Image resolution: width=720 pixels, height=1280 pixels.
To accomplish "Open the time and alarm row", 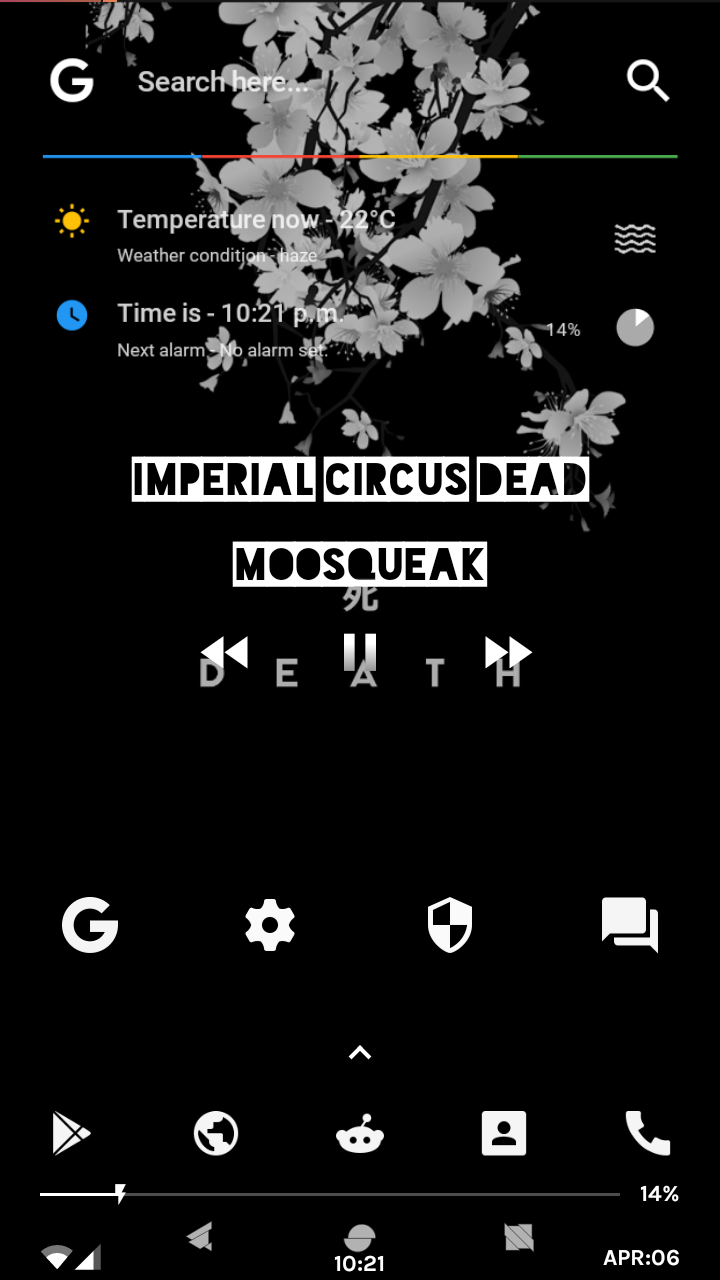I will pyautogui.click(x=232, y=328).
